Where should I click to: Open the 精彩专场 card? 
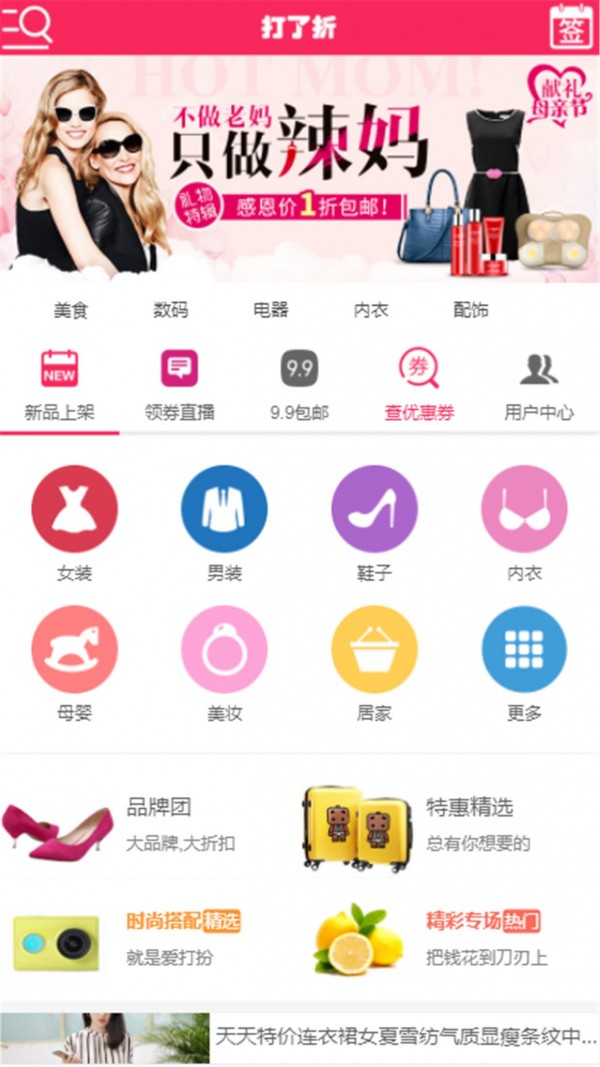point(450,938)
